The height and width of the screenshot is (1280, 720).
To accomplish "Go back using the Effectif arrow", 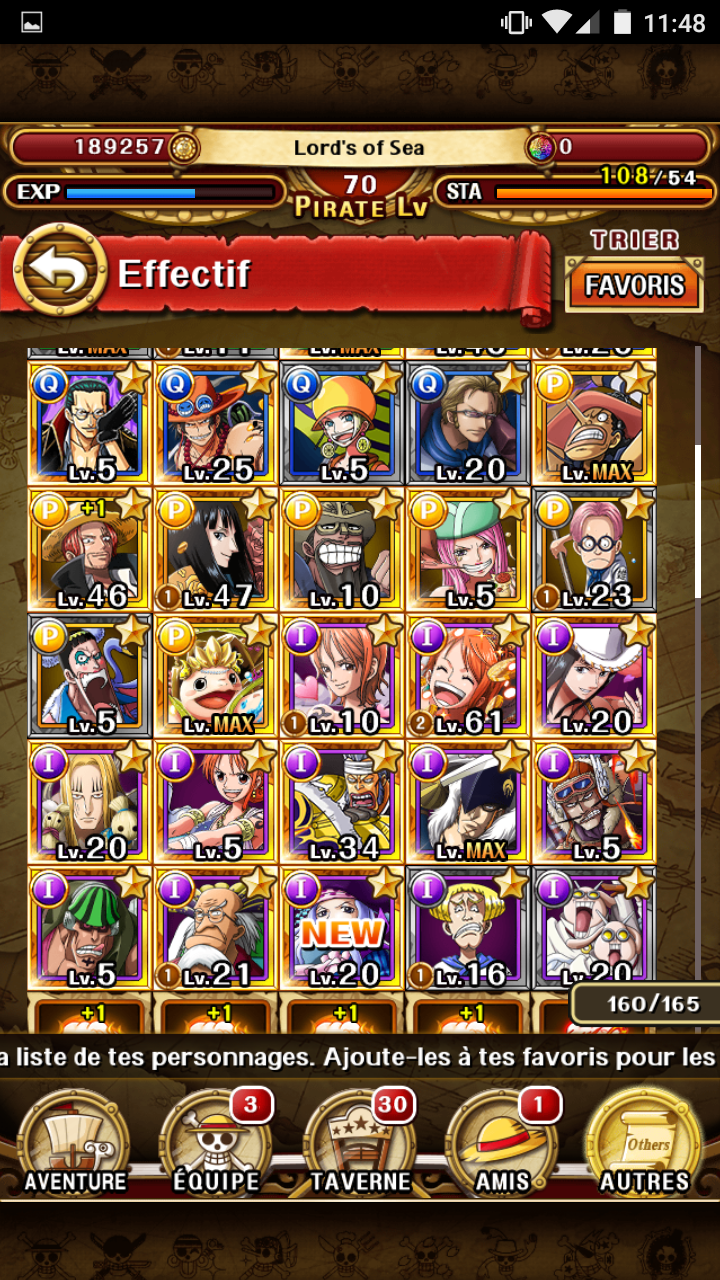I will (59, 270).
